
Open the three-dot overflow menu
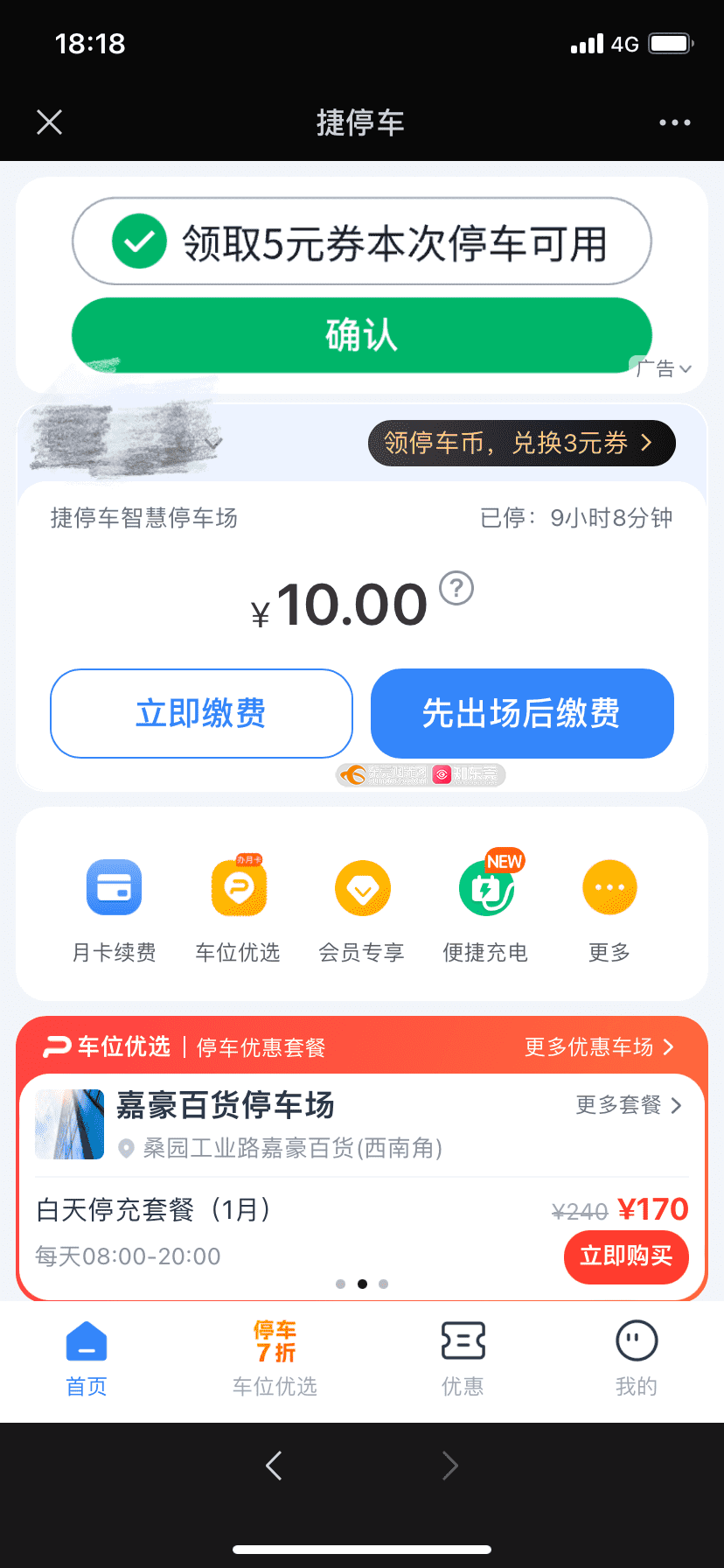pyautogui.click(x=674, y=122)
